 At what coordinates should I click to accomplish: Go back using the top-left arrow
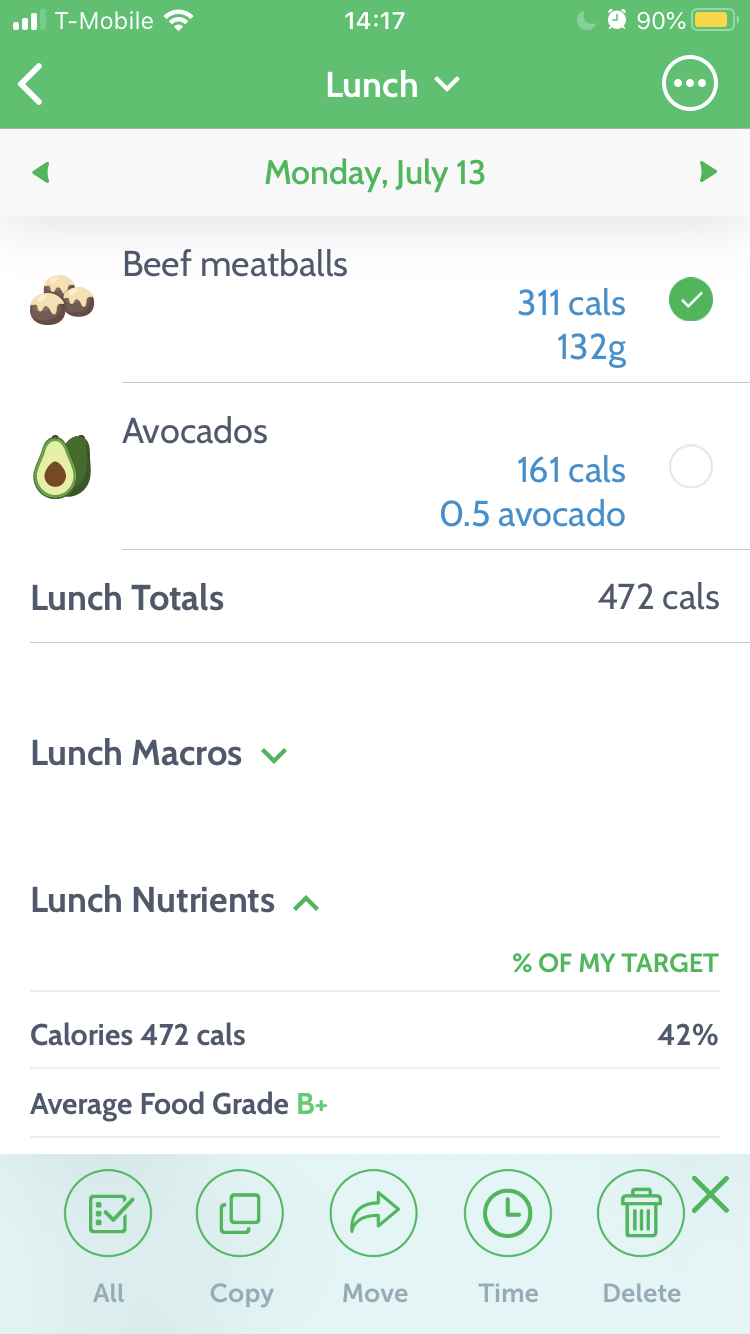point(32,85)
